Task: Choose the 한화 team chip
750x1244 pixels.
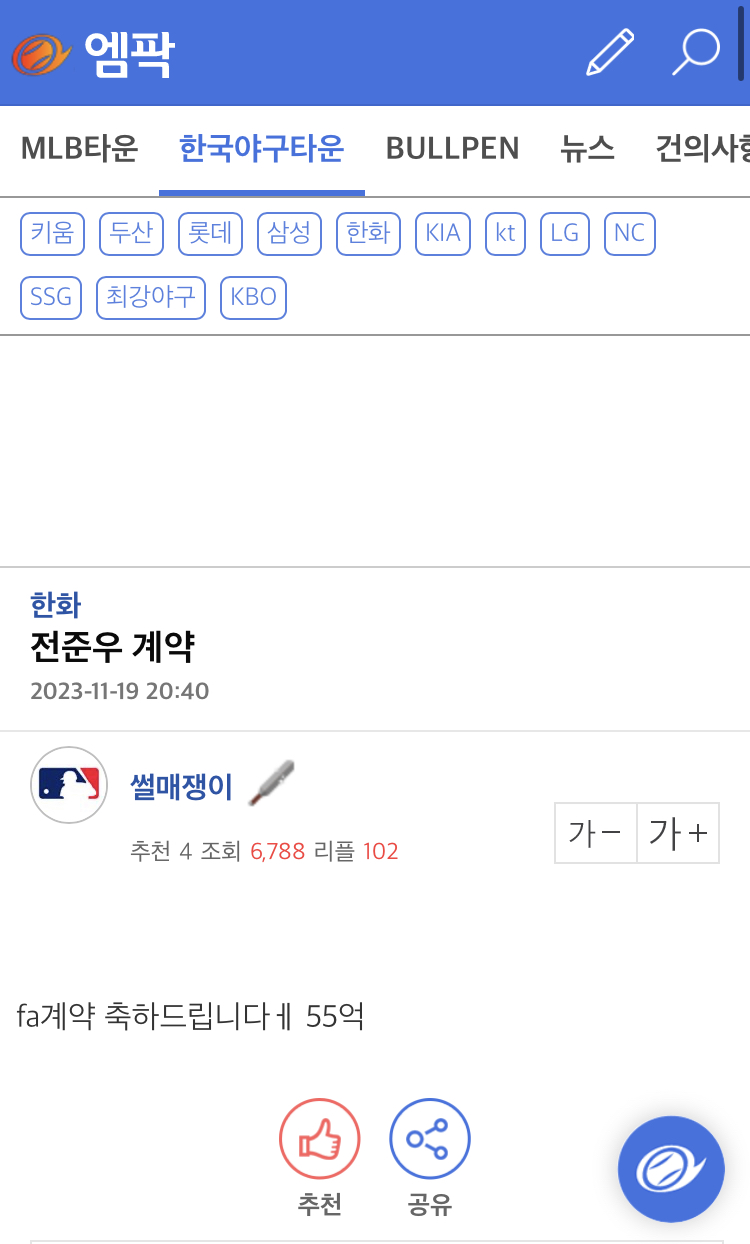Action: coord(368,233)
